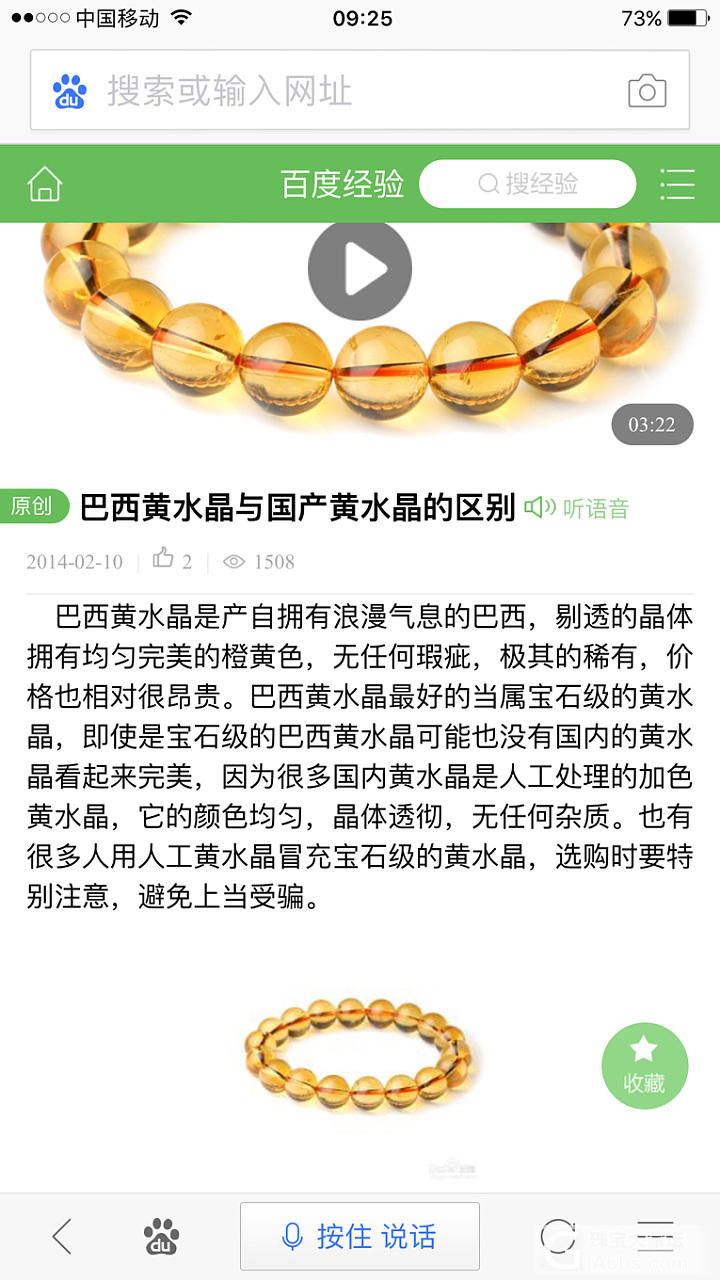Tap the 搜经验 search box
The width and height of the screenshot is (720, 1280).
click(x=527, y=184)
